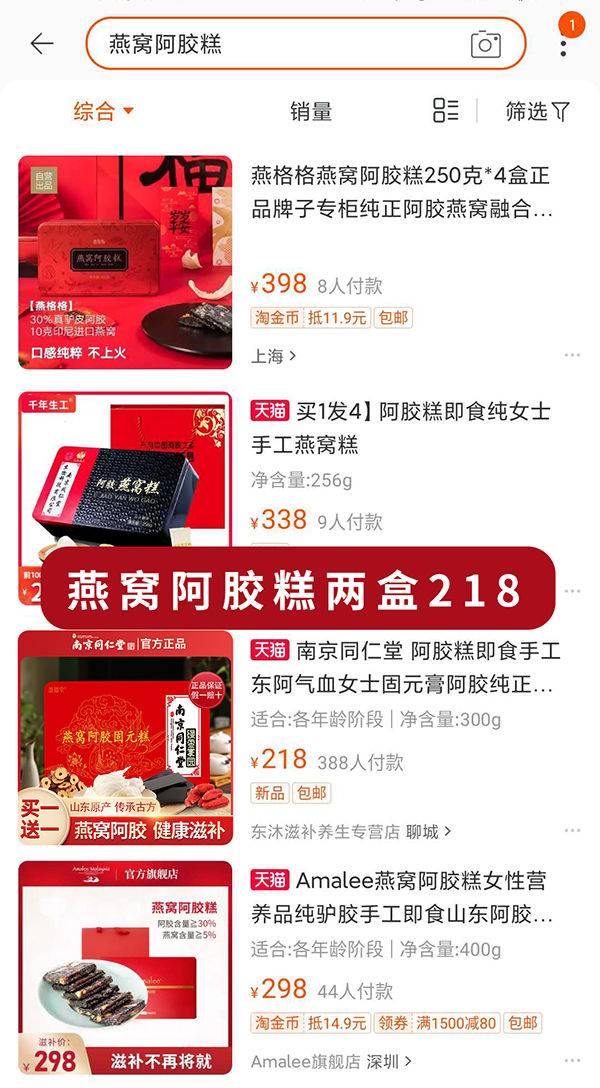The width and height of the screenshot is (600, 1088).
Task: Open camera image search
Action: coord(486,44)
